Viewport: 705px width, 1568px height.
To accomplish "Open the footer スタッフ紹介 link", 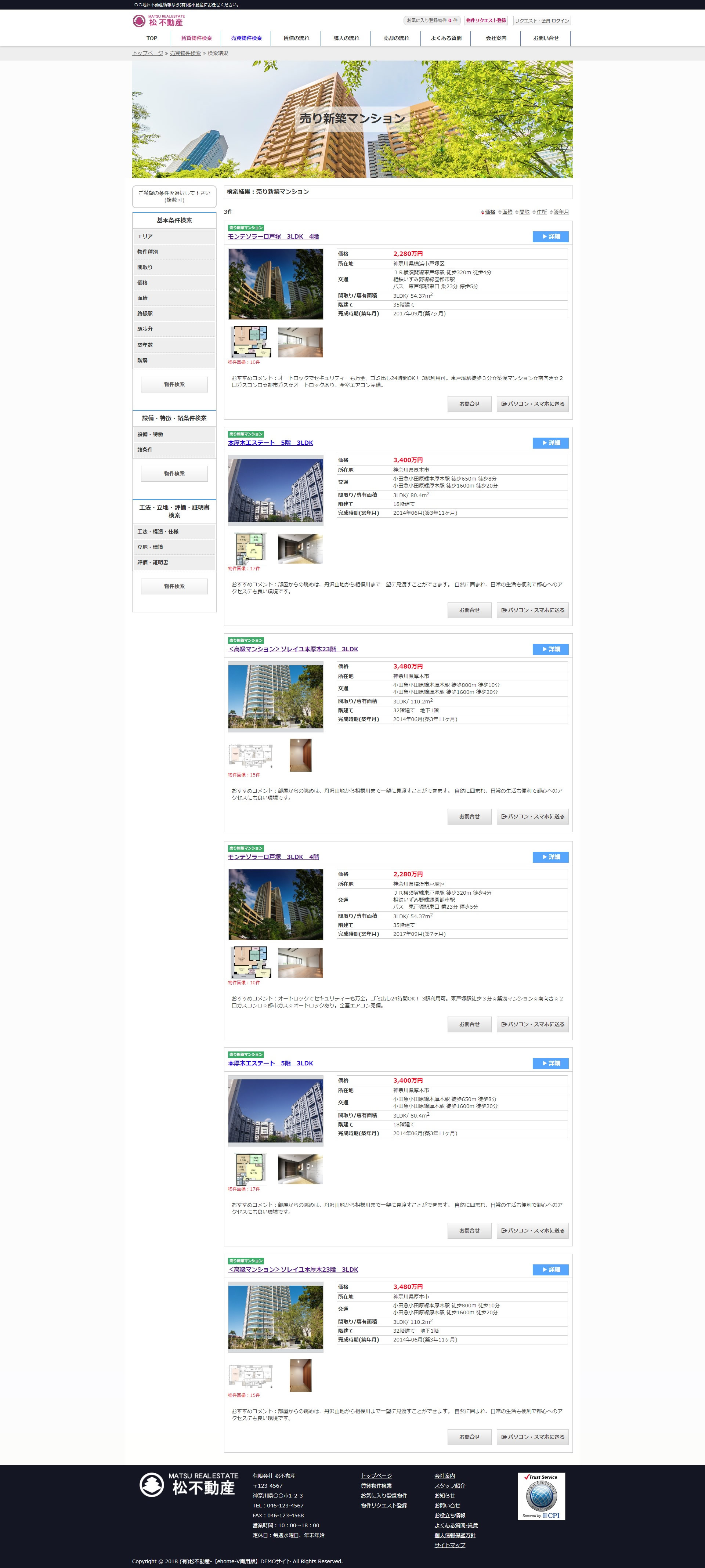I will tap(449, 1486).
